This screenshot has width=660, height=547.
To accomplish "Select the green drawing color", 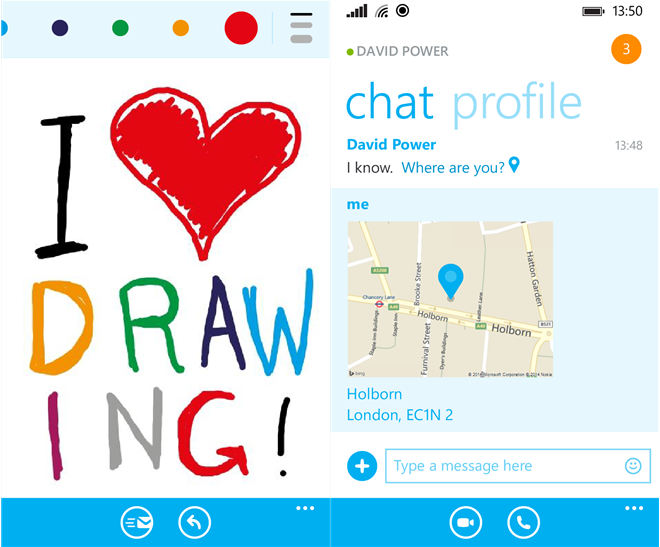I will tap(120, 29).
